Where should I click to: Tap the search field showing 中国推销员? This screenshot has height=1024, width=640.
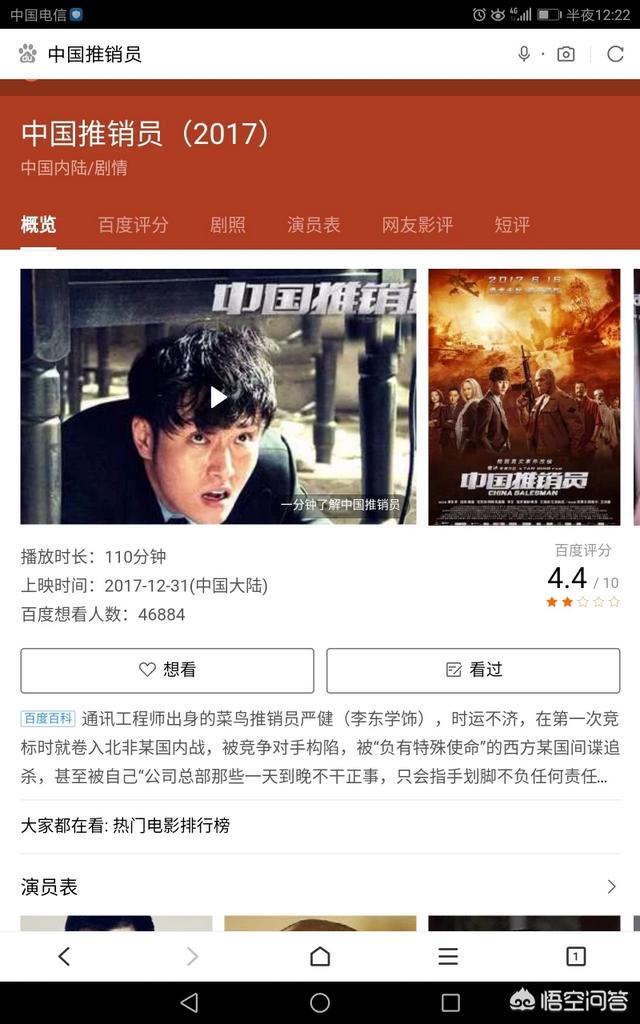tap(250, 54)
